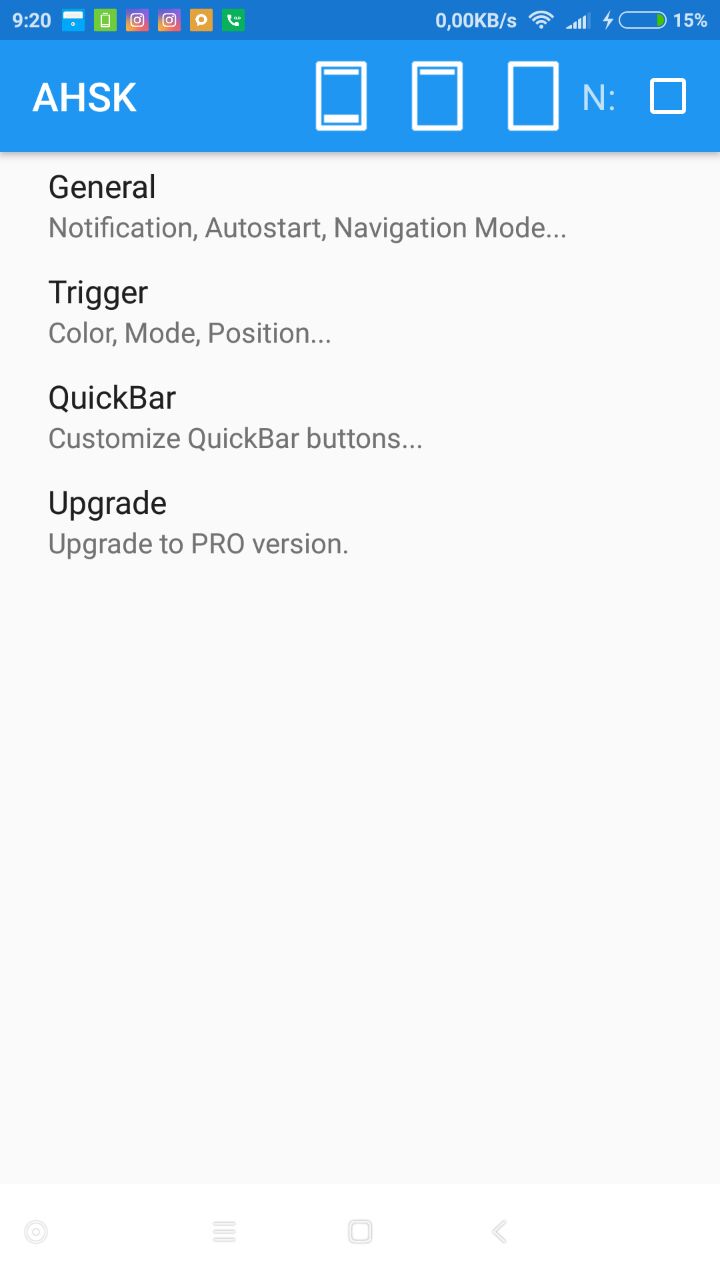This screenshot has width=720, height=1280.
Task: Toggle the N: checkbox
Action: click(x=668, y=97)
